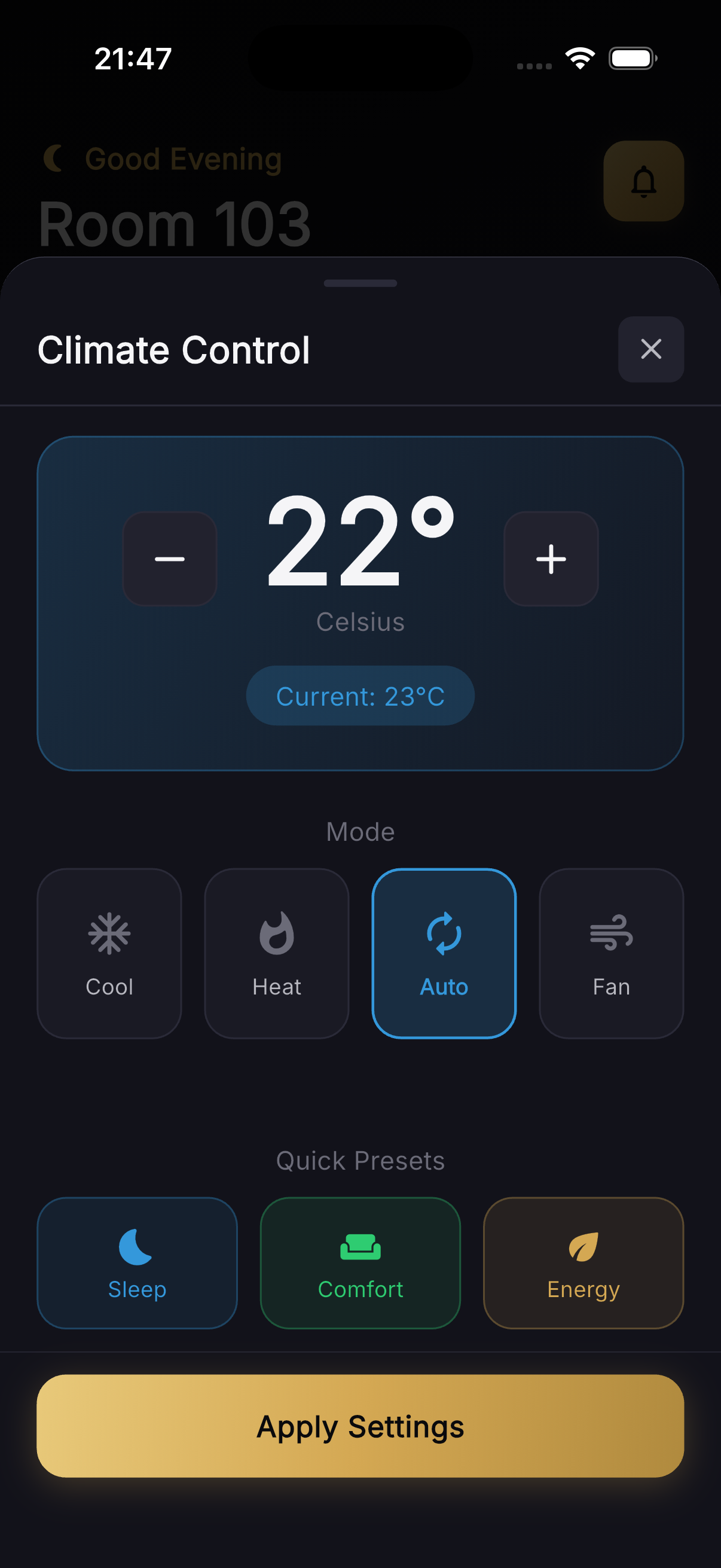This screenshot has height=1568, width=721.
Task: Tap Apply Settings
Action: (x=360, y=1426)
